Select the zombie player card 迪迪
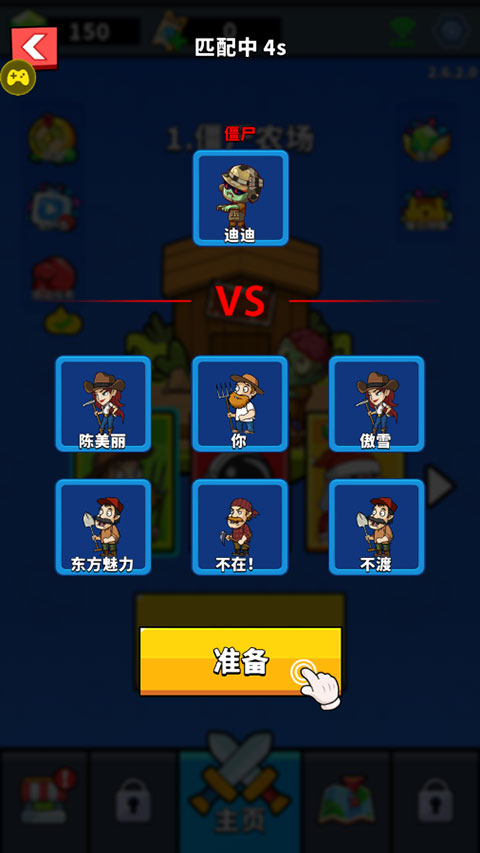Viewport: 480px width, 853px height. (241, 198)
